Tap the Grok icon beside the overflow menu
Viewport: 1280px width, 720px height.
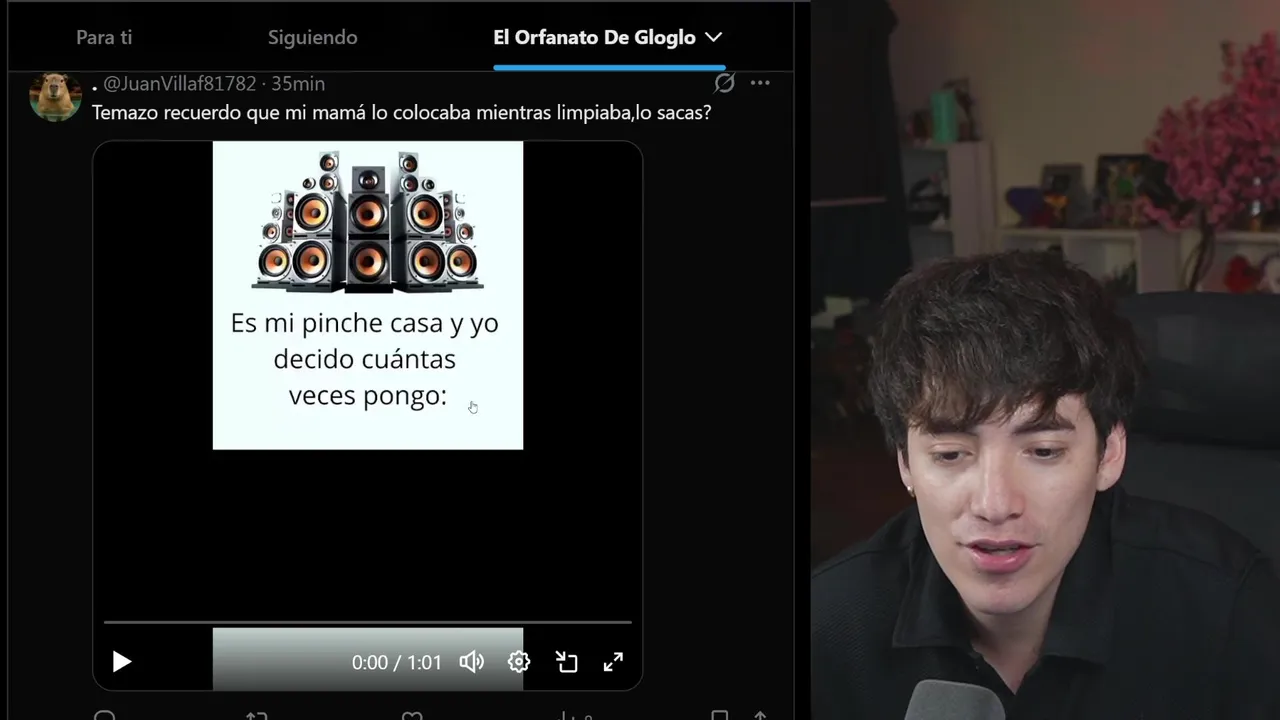[724, 83]
